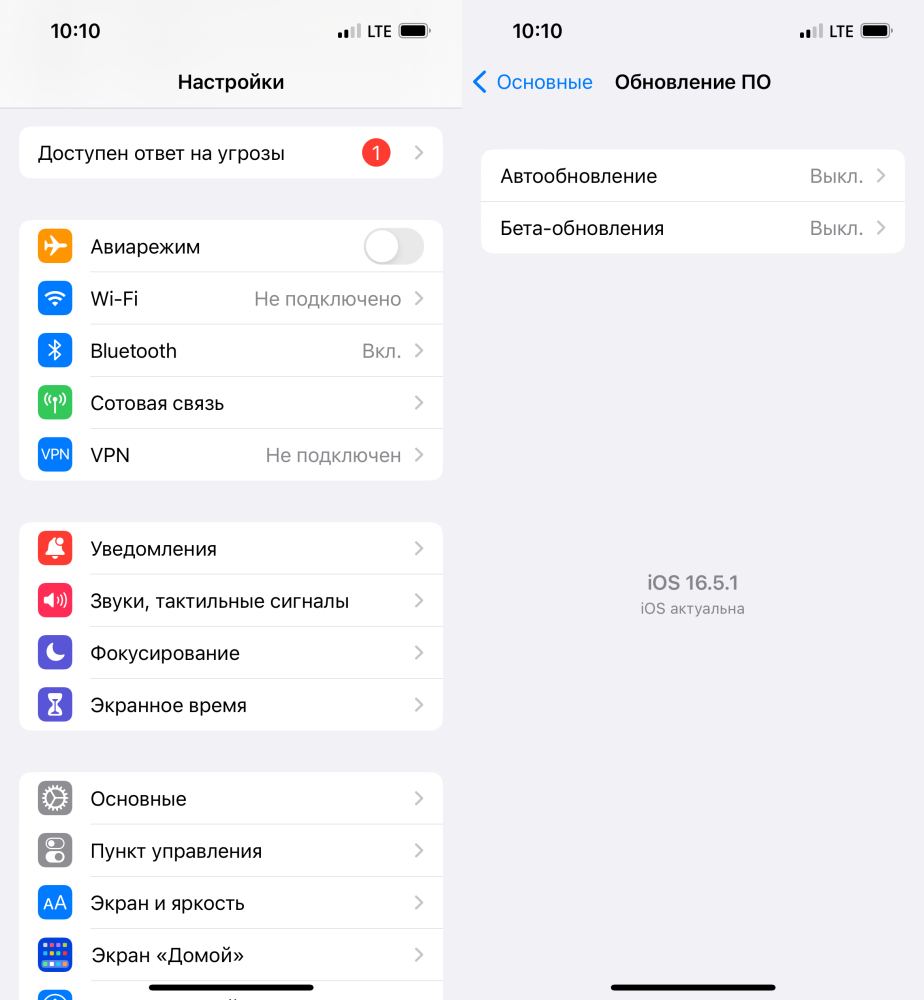Screen dimensions: 924x1000
Task: Open Экран и яркость
Action: pos(230,903)
